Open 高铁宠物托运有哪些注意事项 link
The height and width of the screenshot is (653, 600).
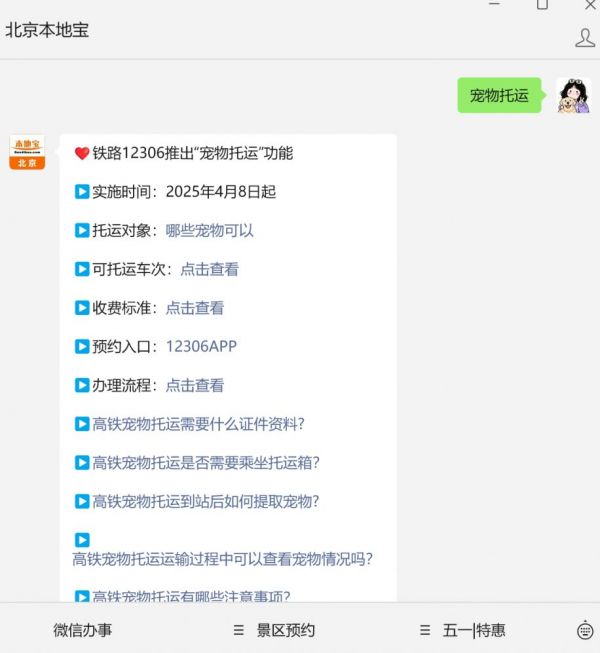191,597
